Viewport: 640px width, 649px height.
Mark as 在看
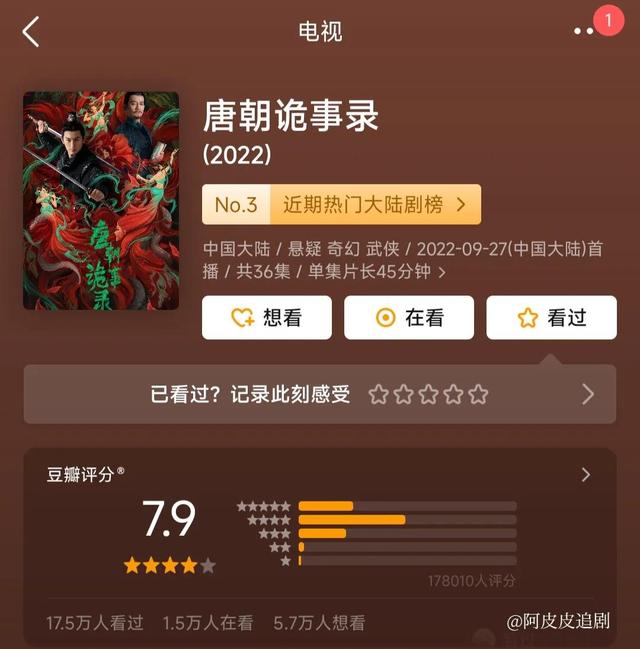tap(408, 318)
